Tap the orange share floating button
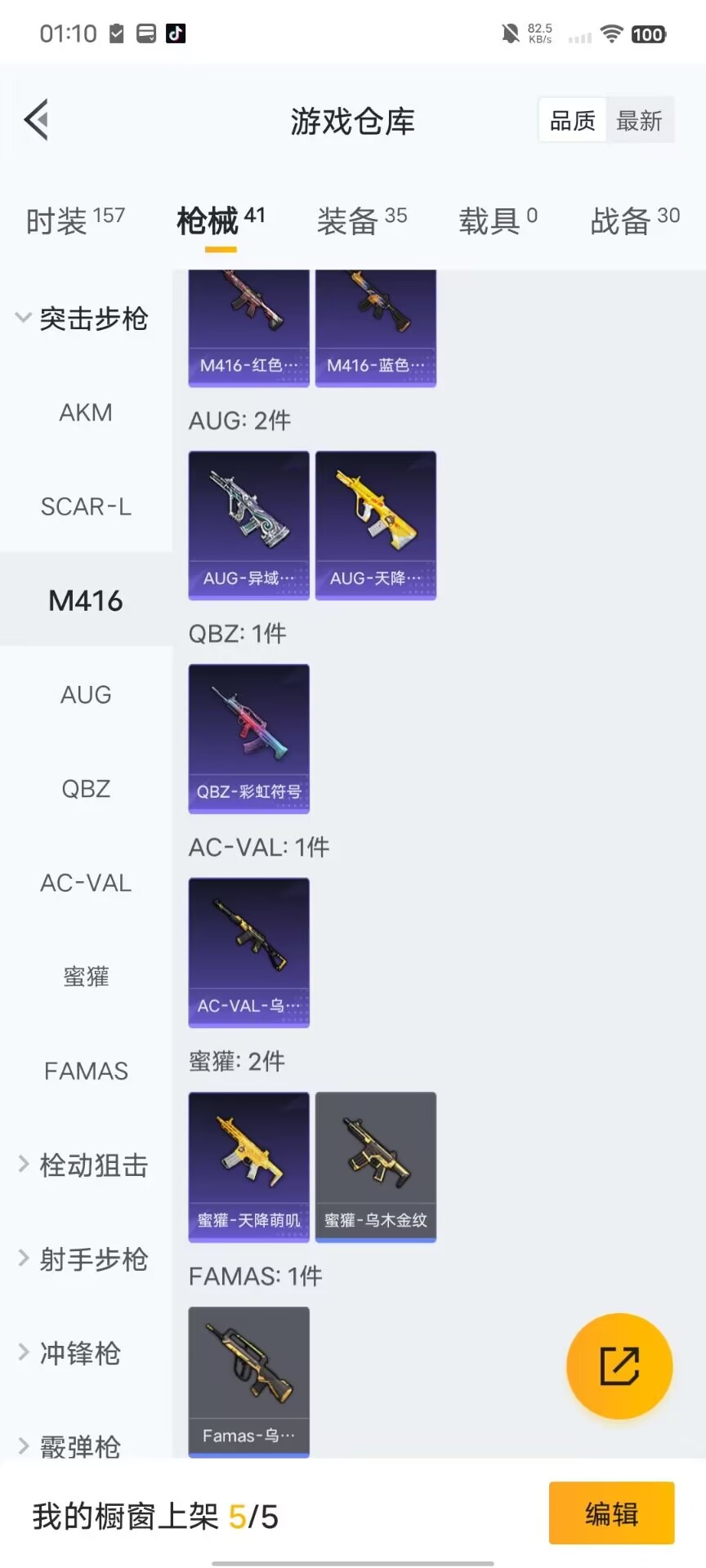Image resolution: width=706 pixels, height=1568 pixels. [619, 1366]
